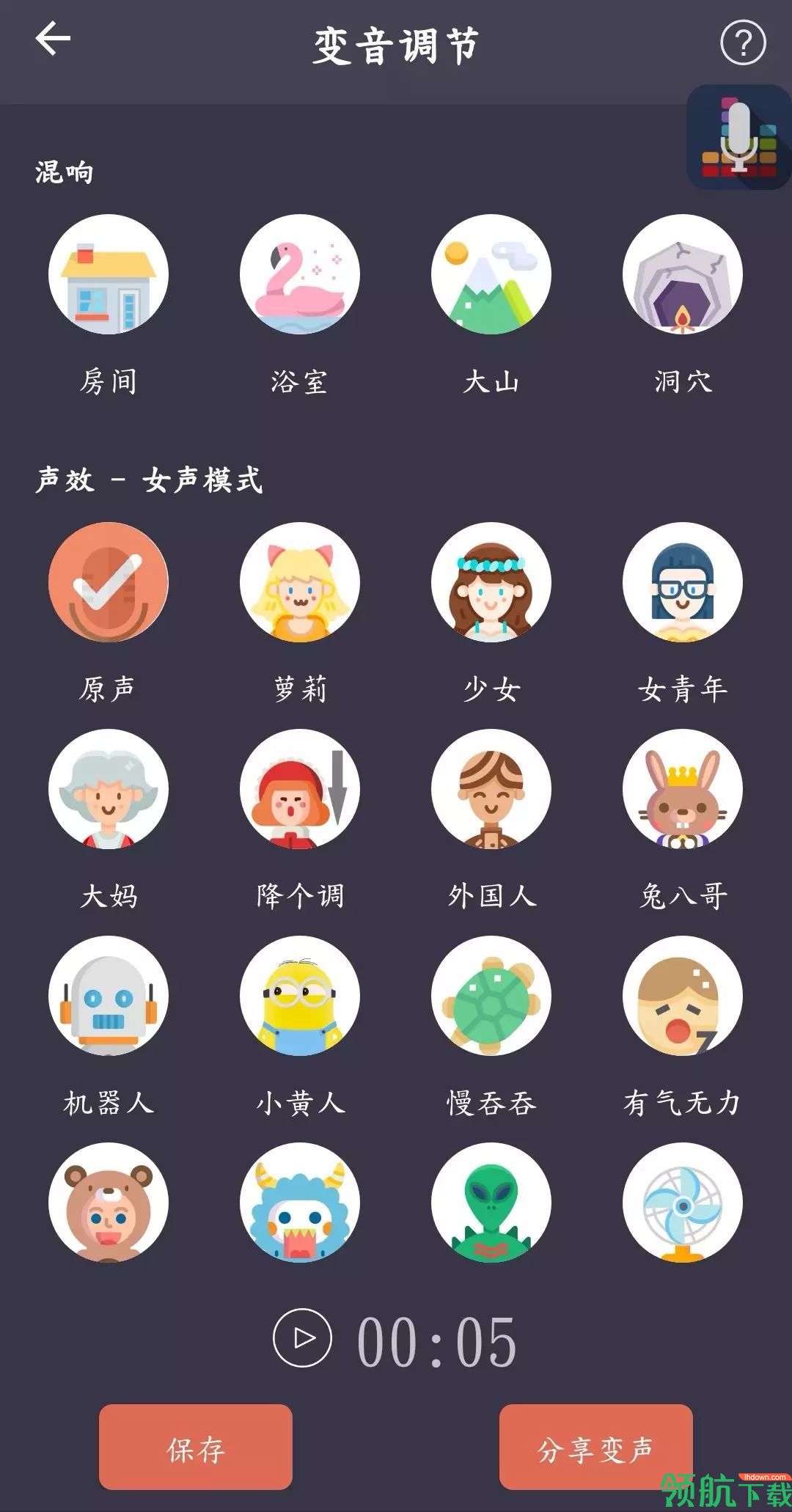
Task: Select the 少女 voice effect
Action: 491,581
